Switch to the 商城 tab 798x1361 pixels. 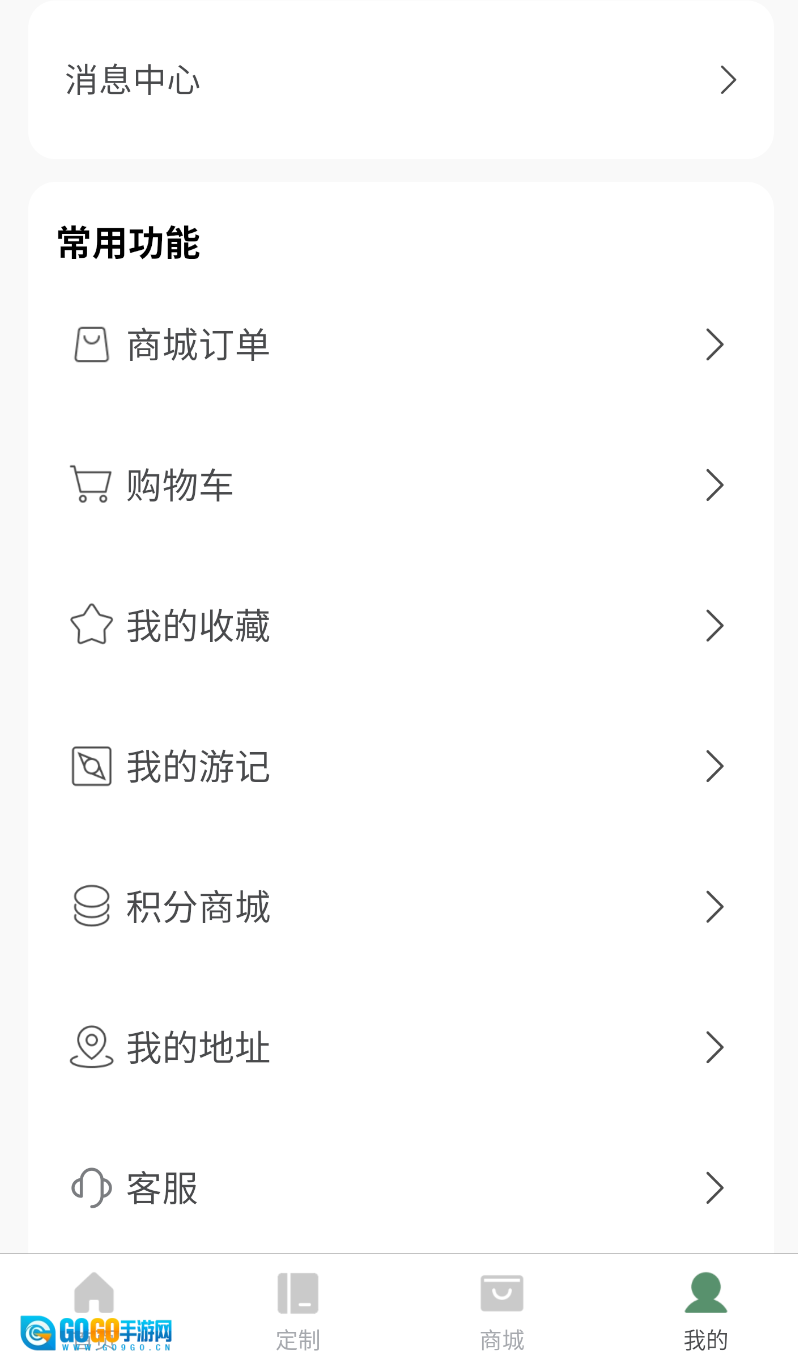click(501, 1310)
